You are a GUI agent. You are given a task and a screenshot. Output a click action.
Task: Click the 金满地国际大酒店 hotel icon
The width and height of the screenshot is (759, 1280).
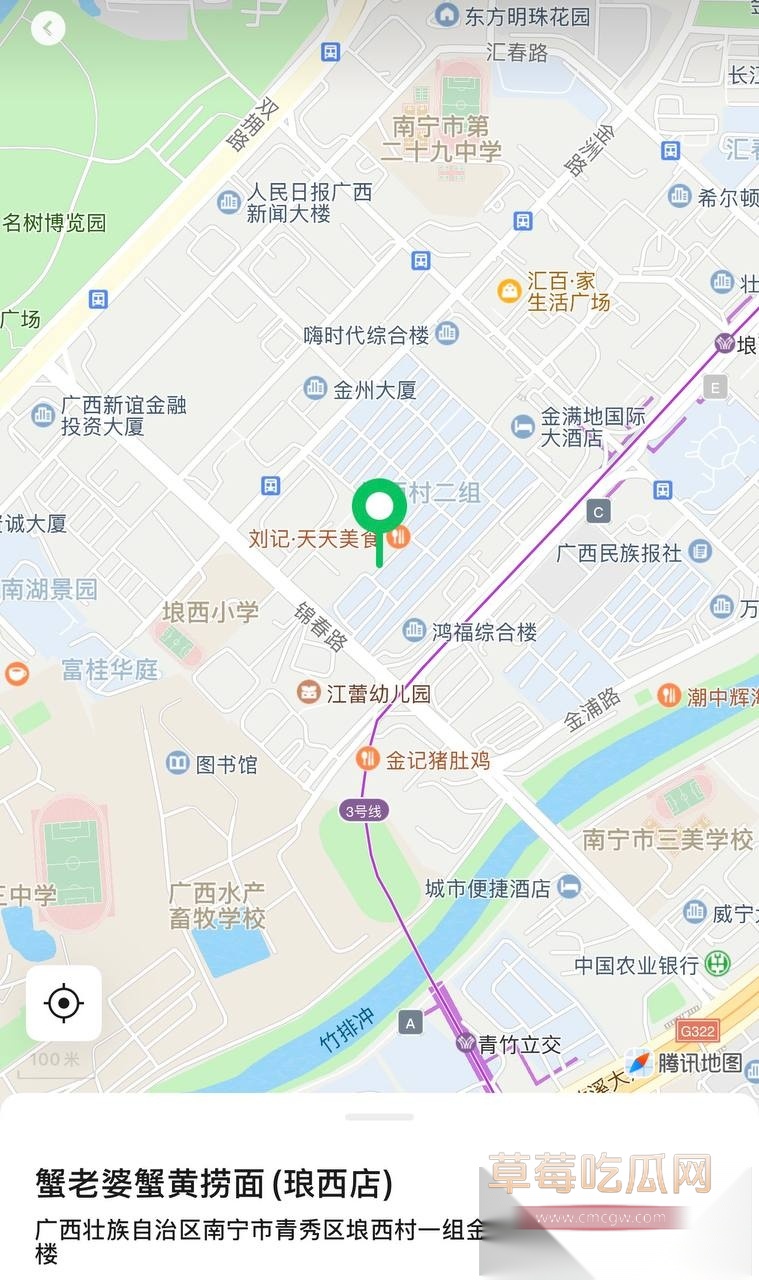coord(520,425)
